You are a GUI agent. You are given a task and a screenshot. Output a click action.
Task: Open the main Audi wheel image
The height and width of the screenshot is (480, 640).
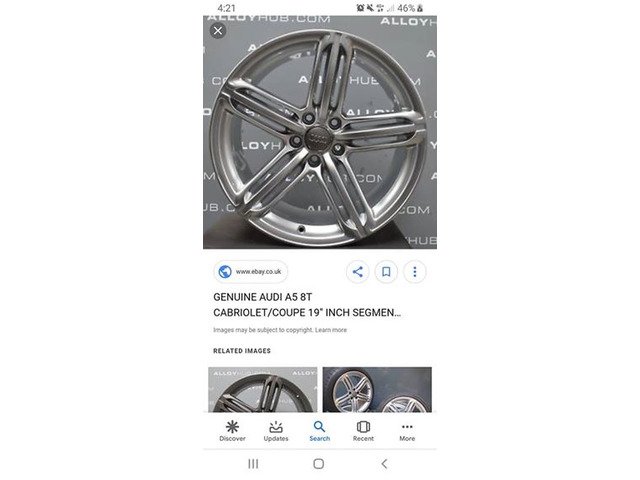(319, 135)
